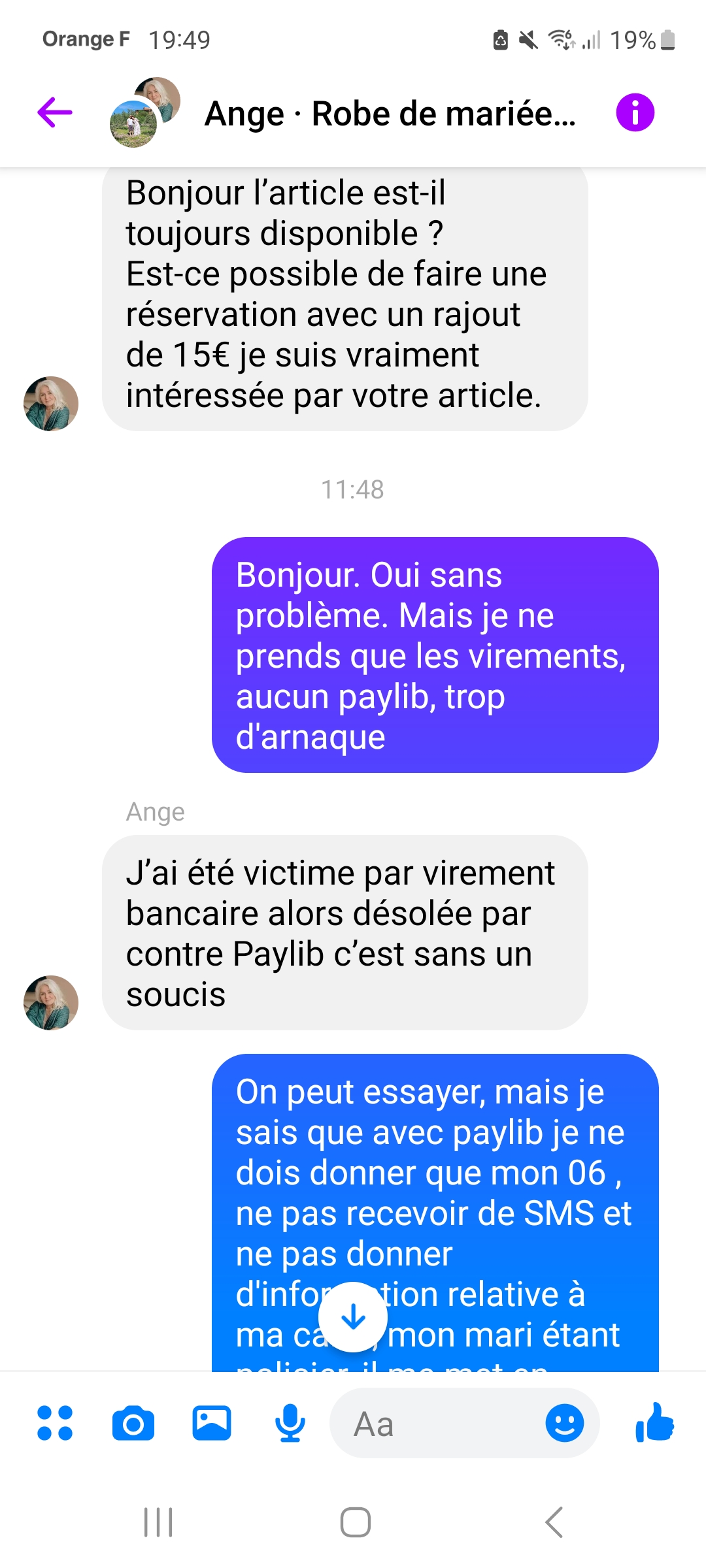This screenshot has height=1568, width=706.
Task: Jump to latest messages with down arrow button
Action: [353, 1317]
